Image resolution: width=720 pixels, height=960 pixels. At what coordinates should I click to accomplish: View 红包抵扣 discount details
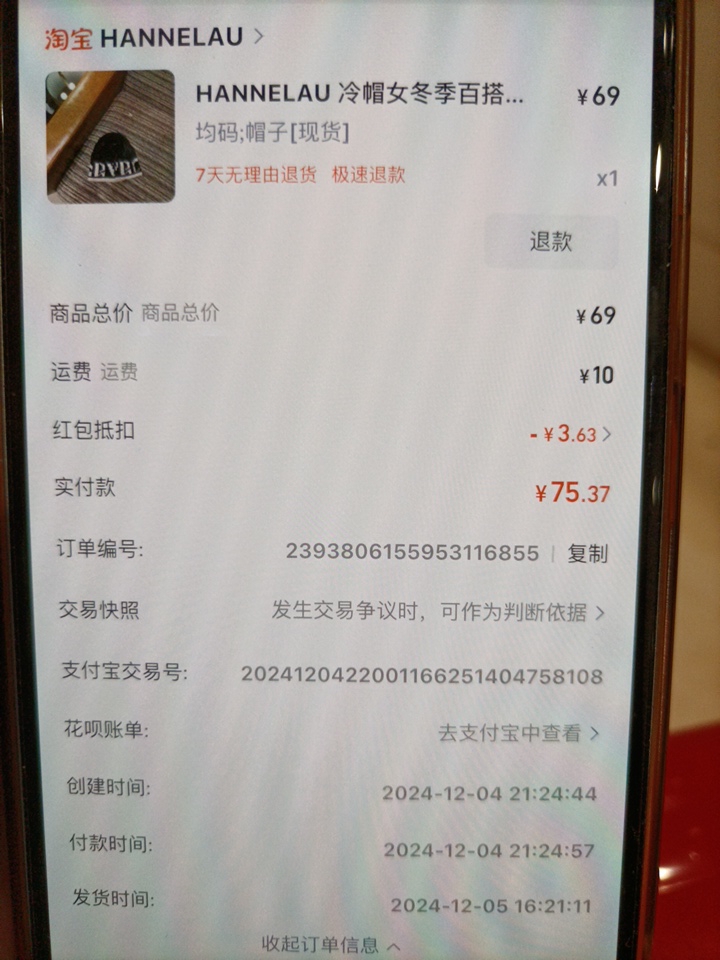(574, 434)
